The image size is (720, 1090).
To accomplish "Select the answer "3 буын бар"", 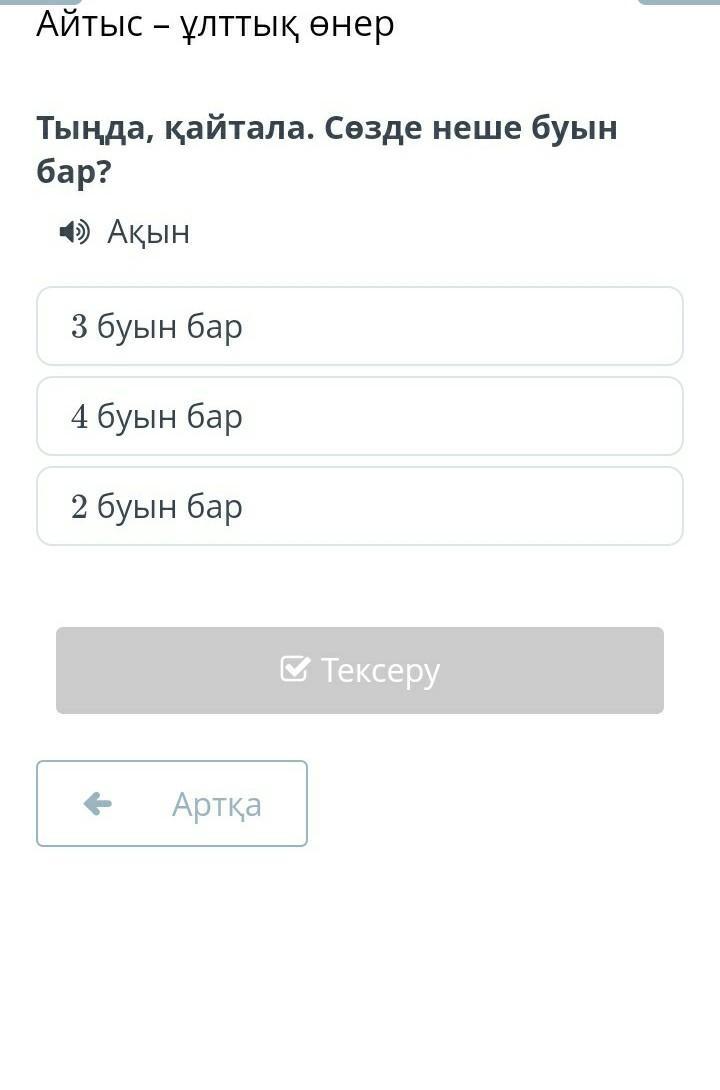I will click(x=360, y=326).
